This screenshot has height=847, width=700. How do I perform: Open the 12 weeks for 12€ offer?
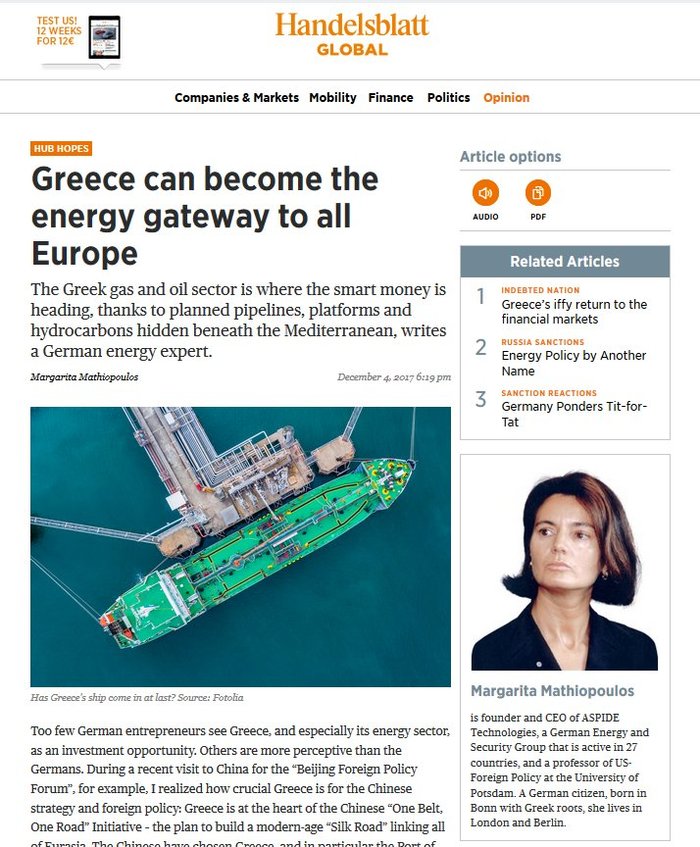tap(78, 41)
